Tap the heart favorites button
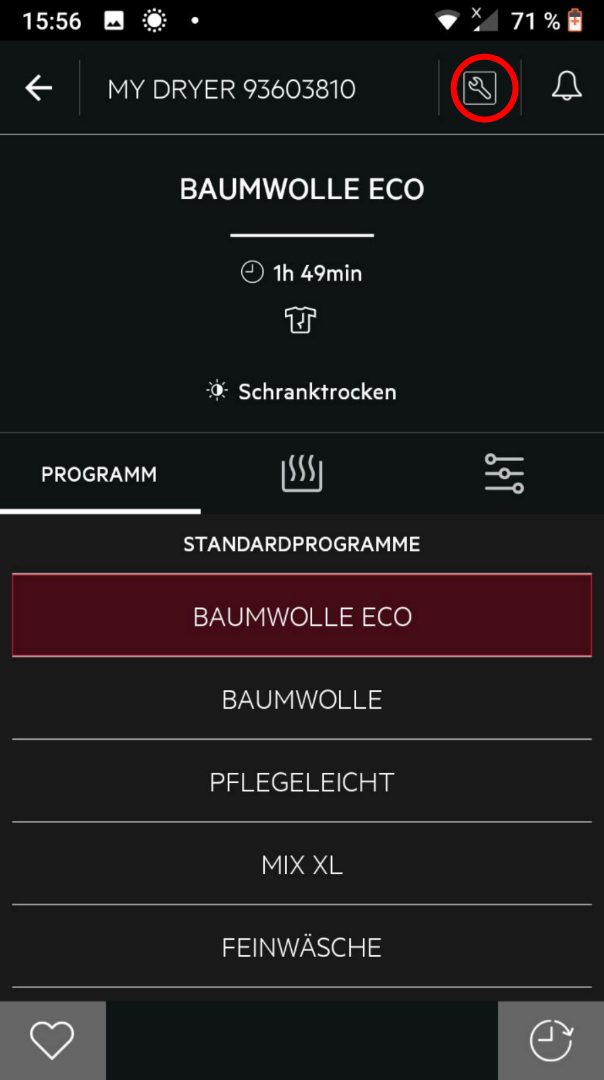Image resolution: width=604 pixels, height=1080 pixels. coord(52,1041)
